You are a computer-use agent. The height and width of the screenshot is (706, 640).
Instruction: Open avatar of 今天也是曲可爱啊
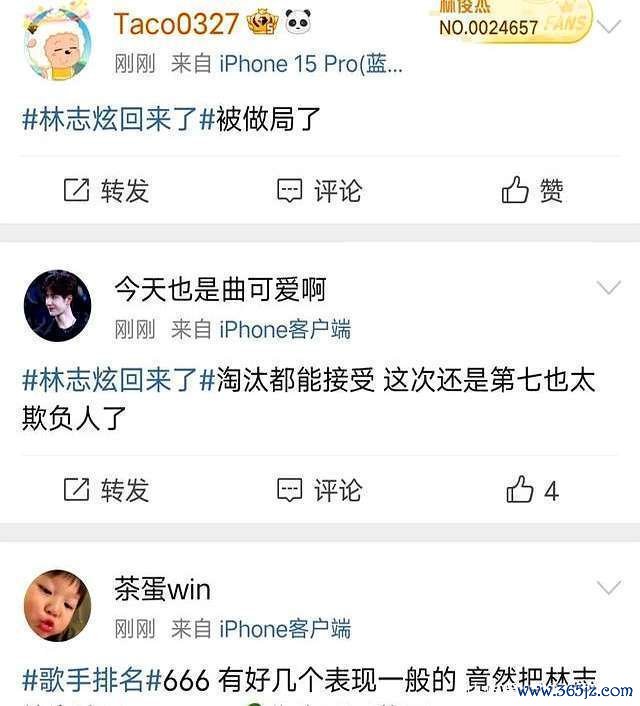(x=57, y=305)
